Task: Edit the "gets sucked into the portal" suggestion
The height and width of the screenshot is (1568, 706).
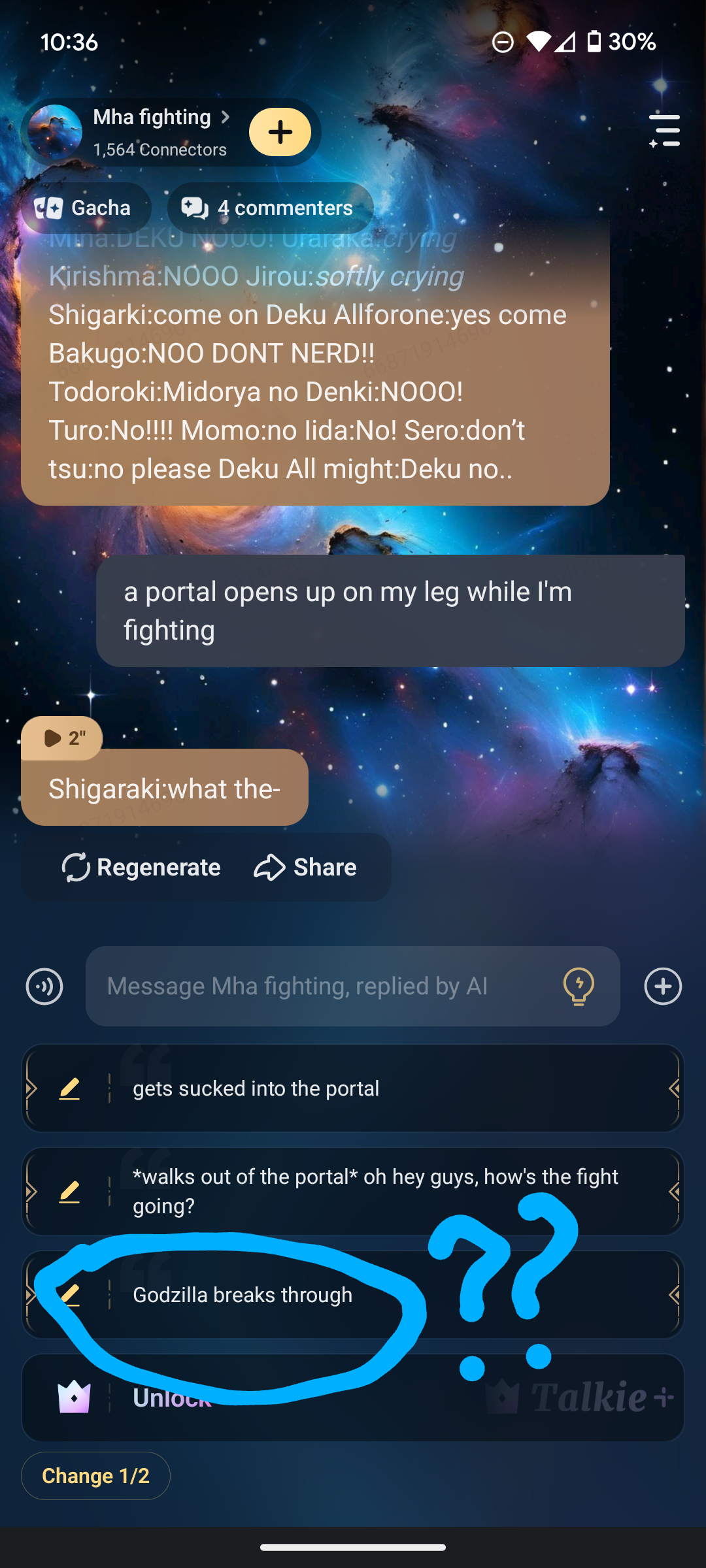Action: tap(69, 1088)
